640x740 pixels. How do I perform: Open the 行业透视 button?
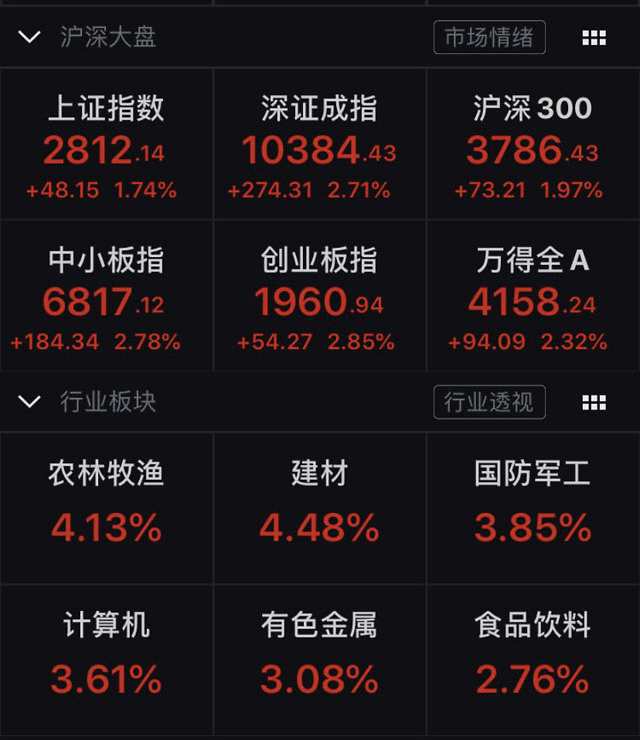click(489, 402)
